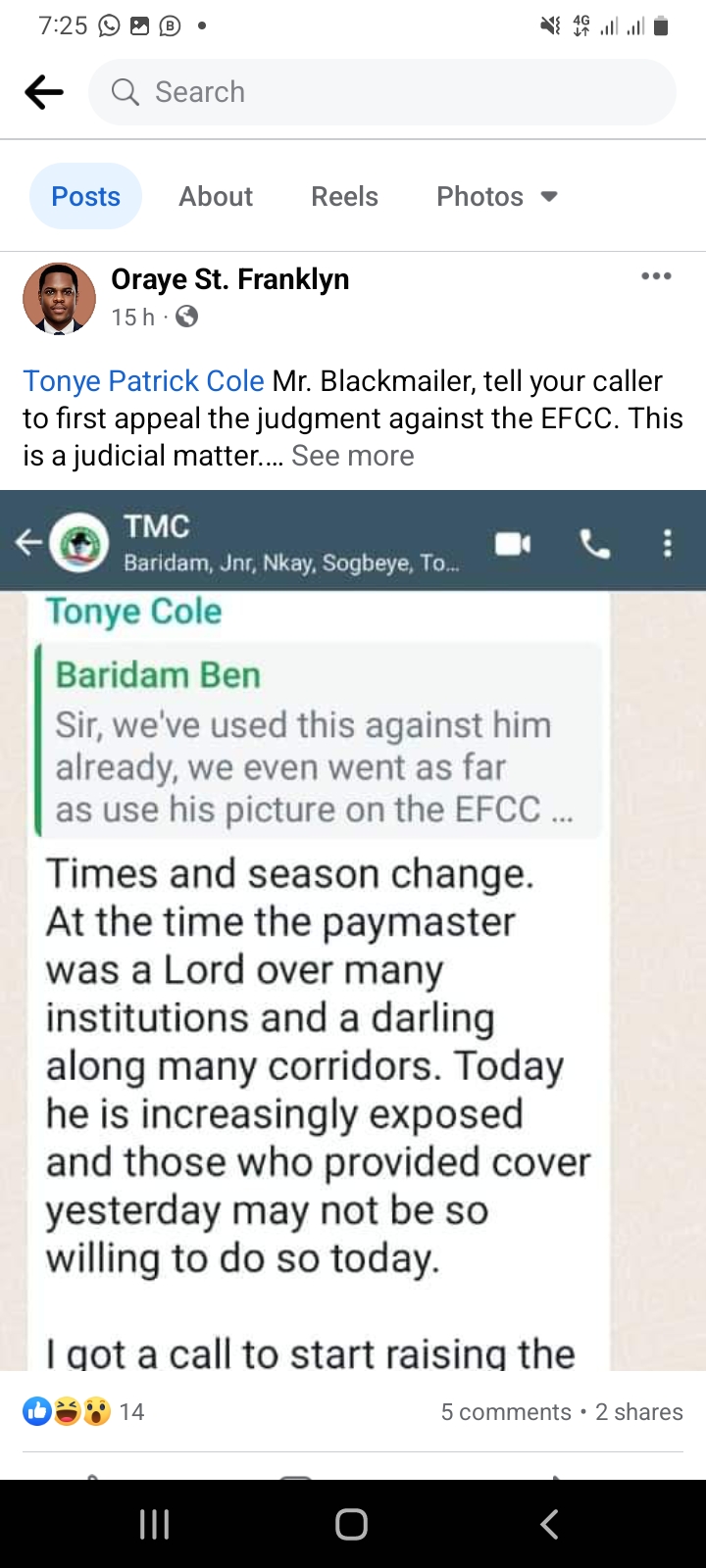
Task: Open the tagged Tonye Patrick Cole profile
Action: [143, 381]
